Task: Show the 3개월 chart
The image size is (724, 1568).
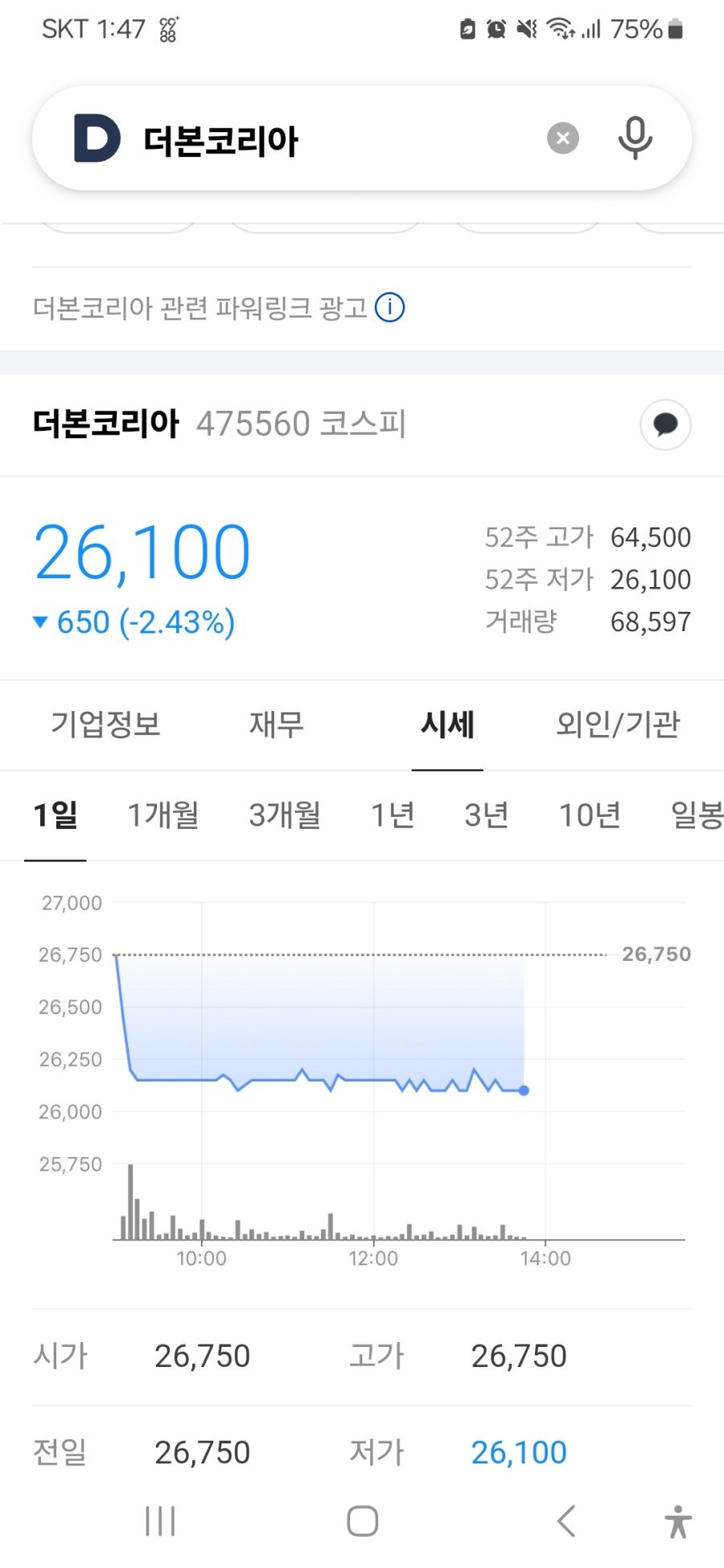Action: 284,815
